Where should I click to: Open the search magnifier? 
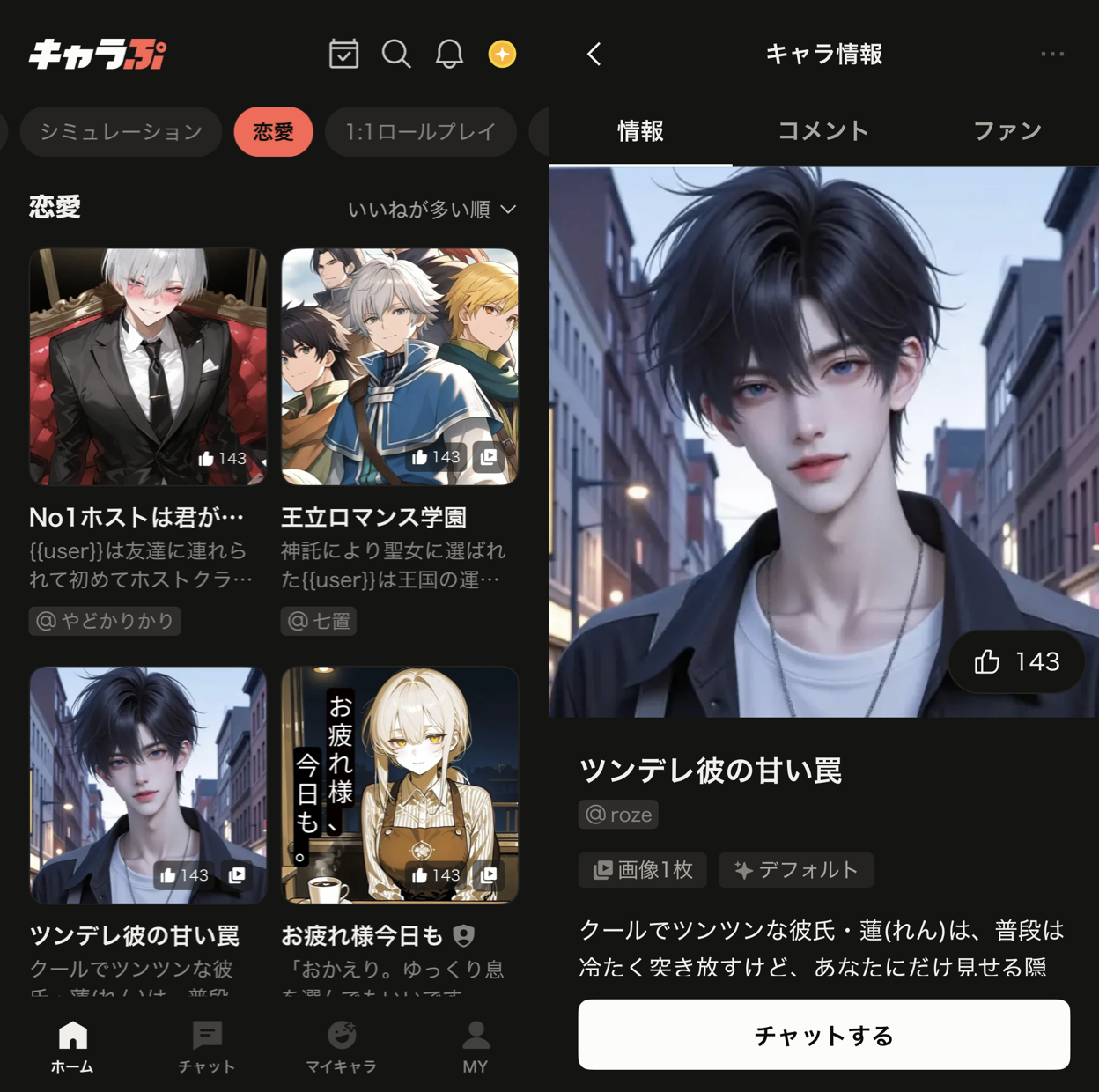[x=396, y=54]
